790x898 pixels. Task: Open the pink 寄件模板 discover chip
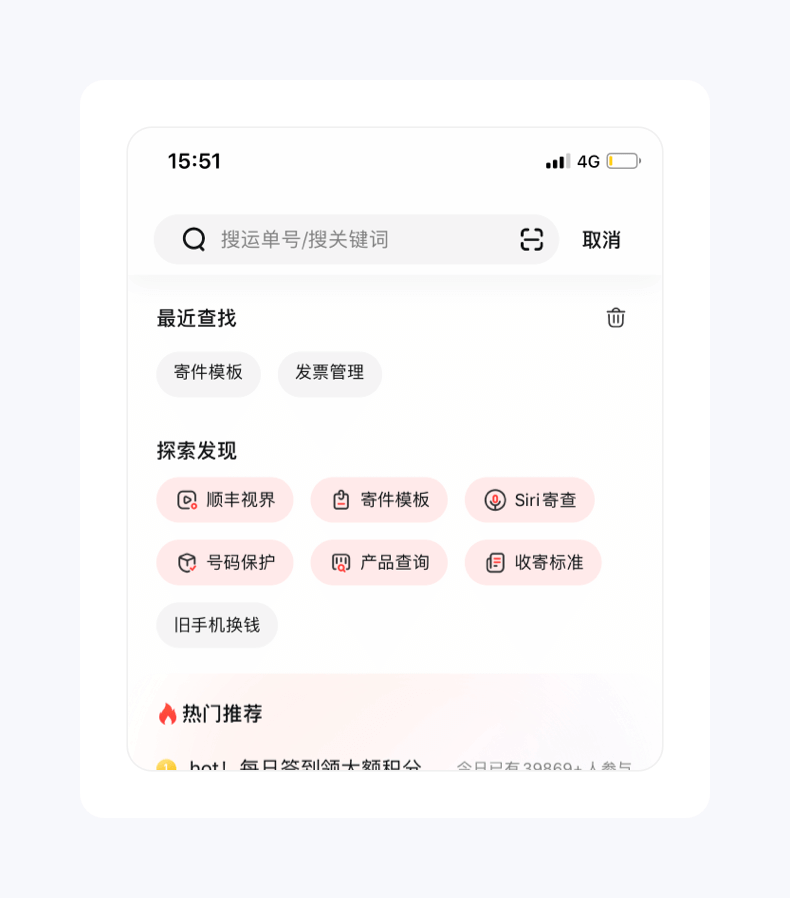click(x=379, y=500)
